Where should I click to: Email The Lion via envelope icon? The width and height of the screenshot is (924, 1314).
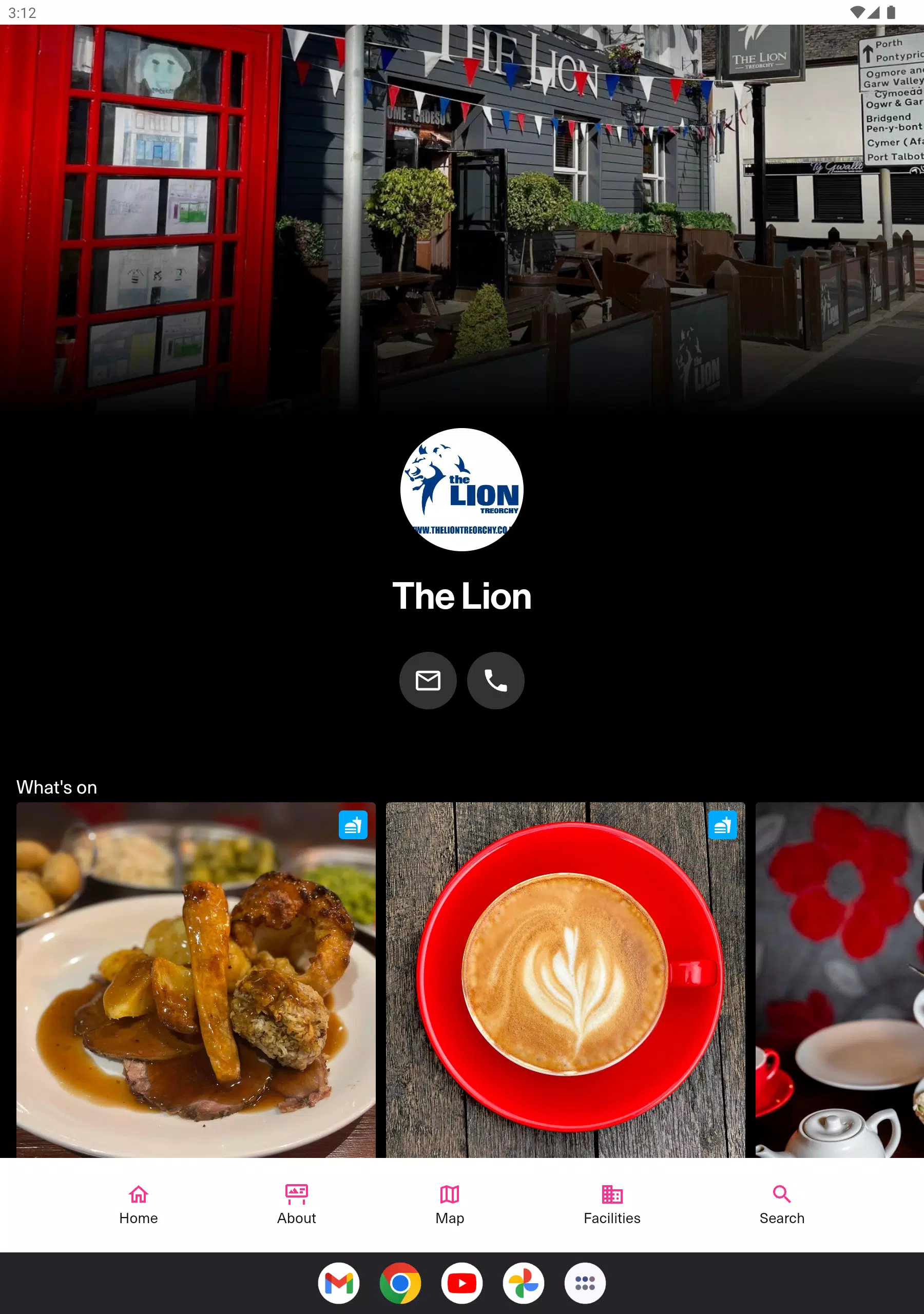pyautogui.click(x=428, y=681)
